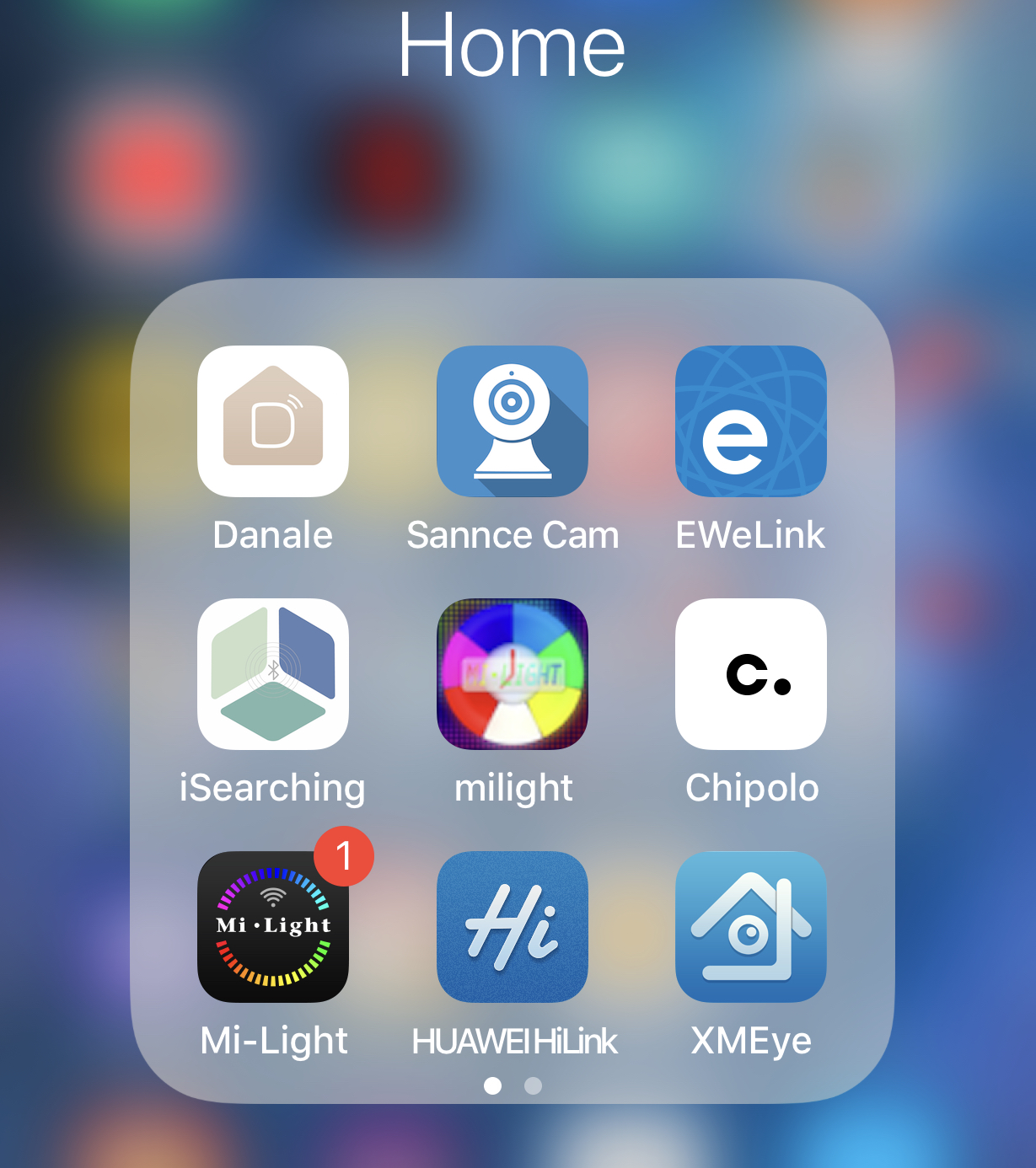Launch Sannce Cam
The image size is (1036, 1168).
512,421
